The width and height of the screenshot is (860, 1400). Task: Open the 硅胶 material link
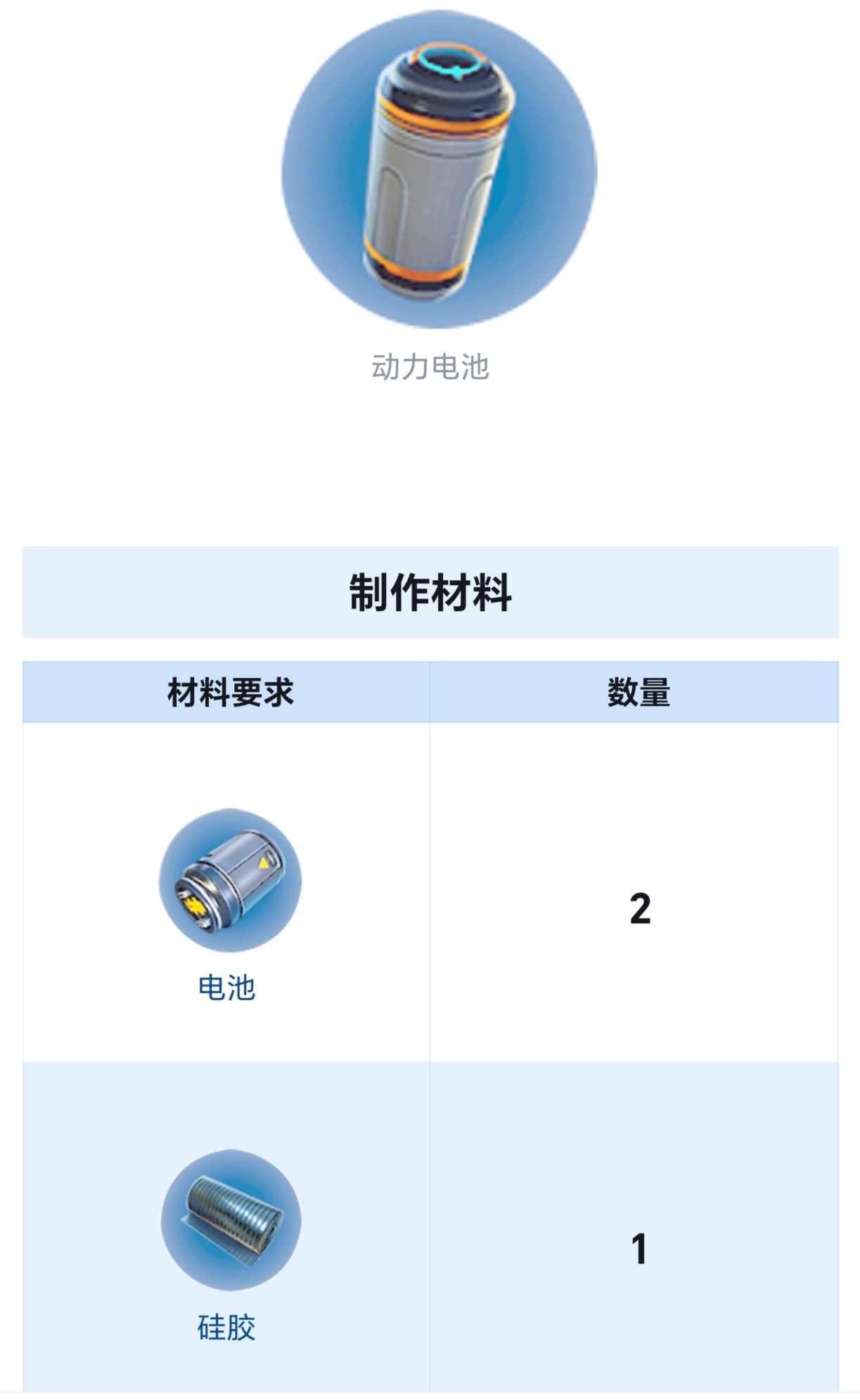click(x=226, y=1327)
